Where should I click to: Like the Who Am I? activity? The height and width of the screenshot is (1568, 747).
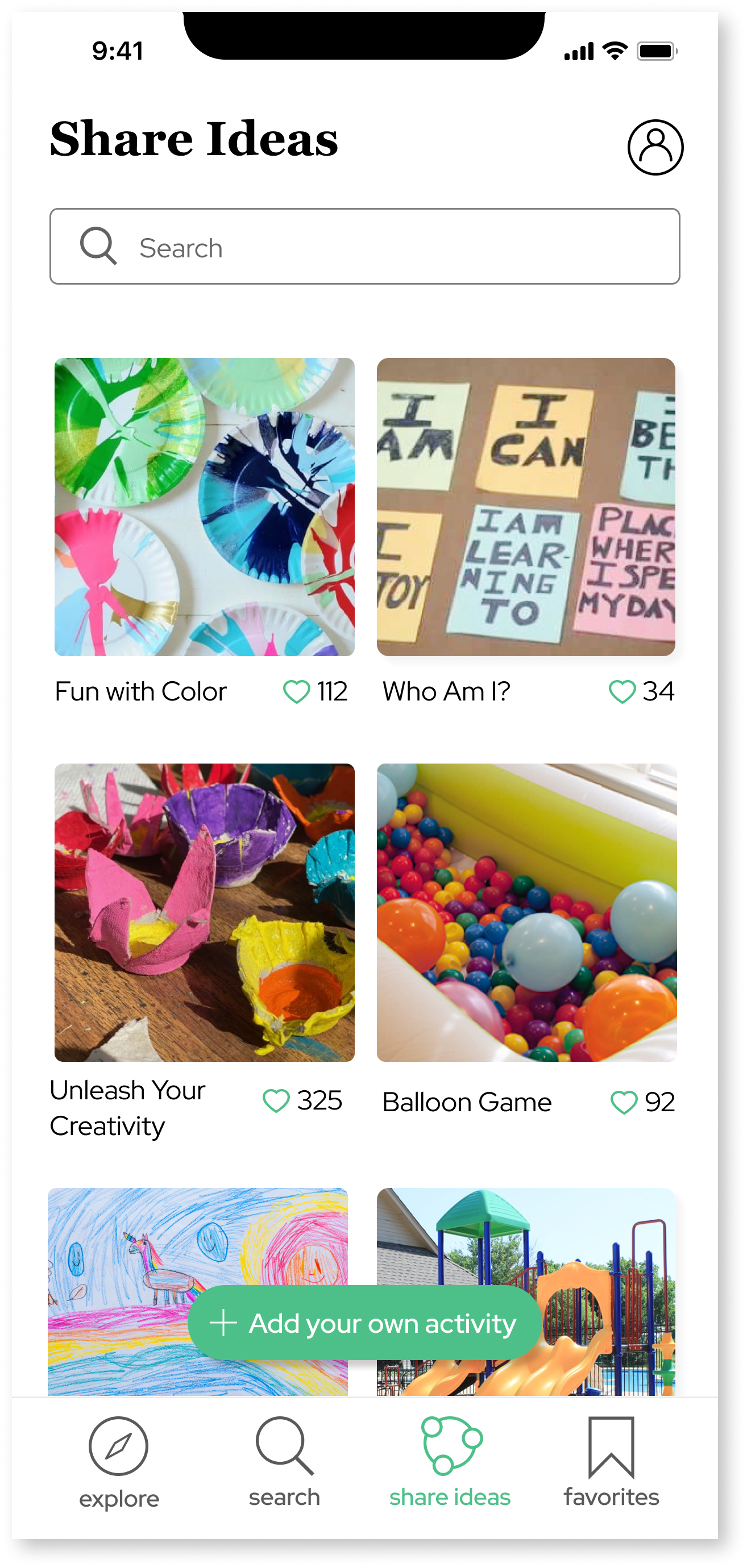622,691
